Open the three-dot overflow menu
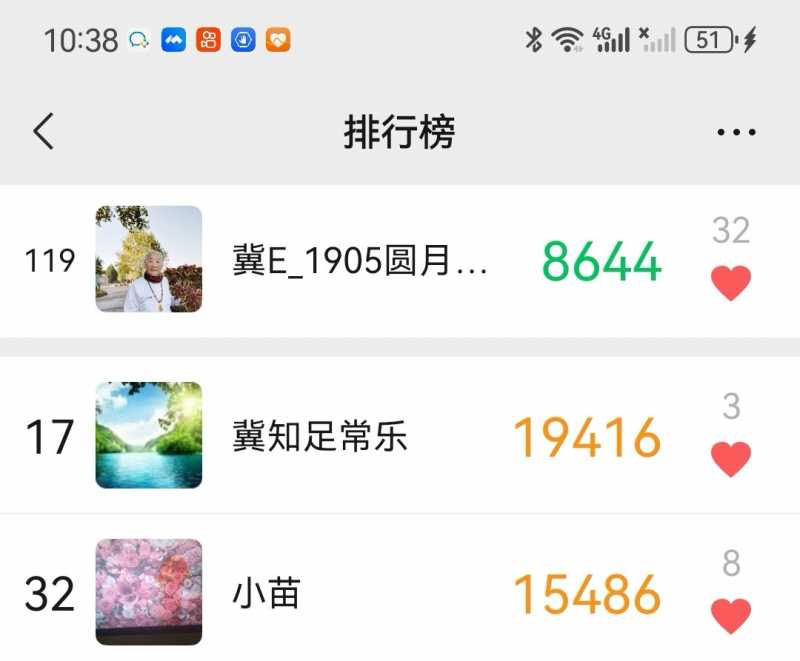Viewport: 800px width, 661px height. coord(737,132)
